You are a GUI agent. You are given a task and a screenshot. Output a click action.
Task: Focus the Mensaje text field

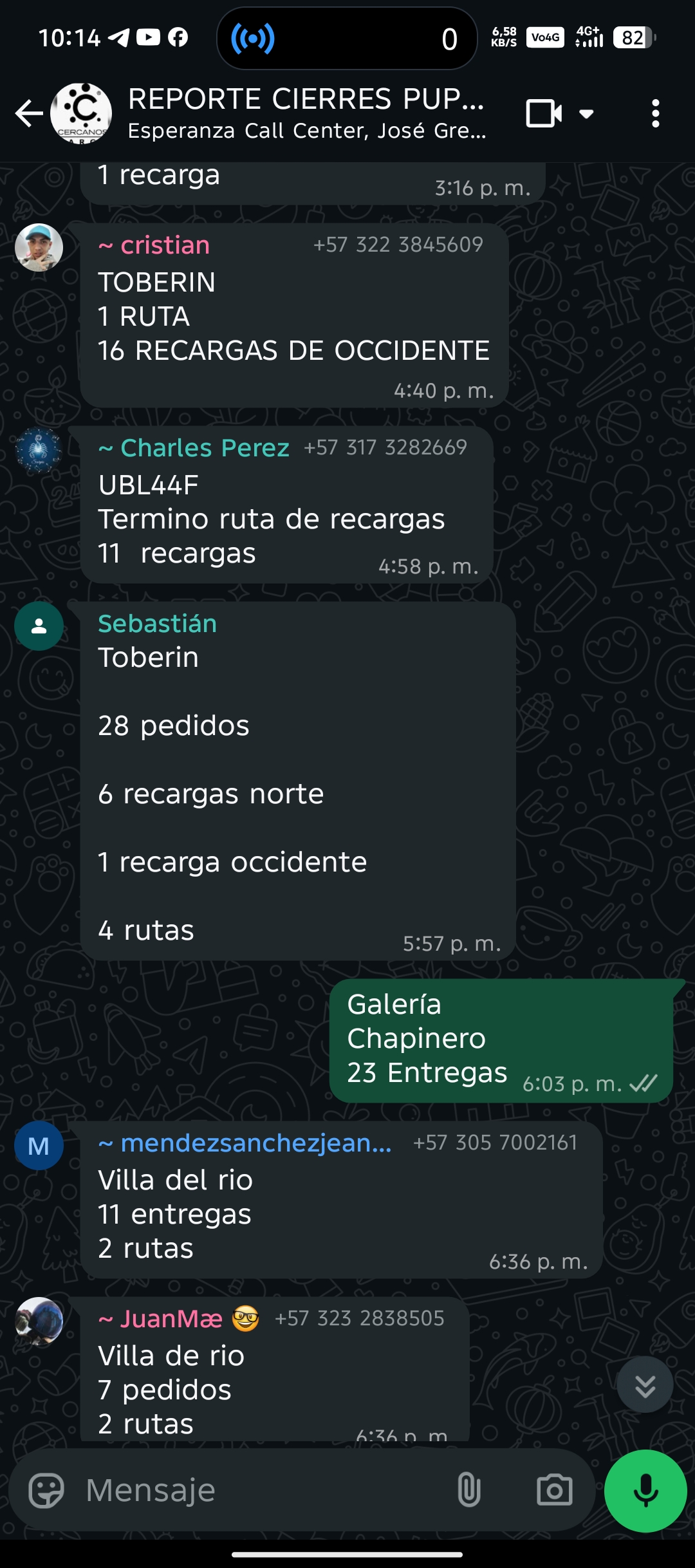coord(257,1490)
